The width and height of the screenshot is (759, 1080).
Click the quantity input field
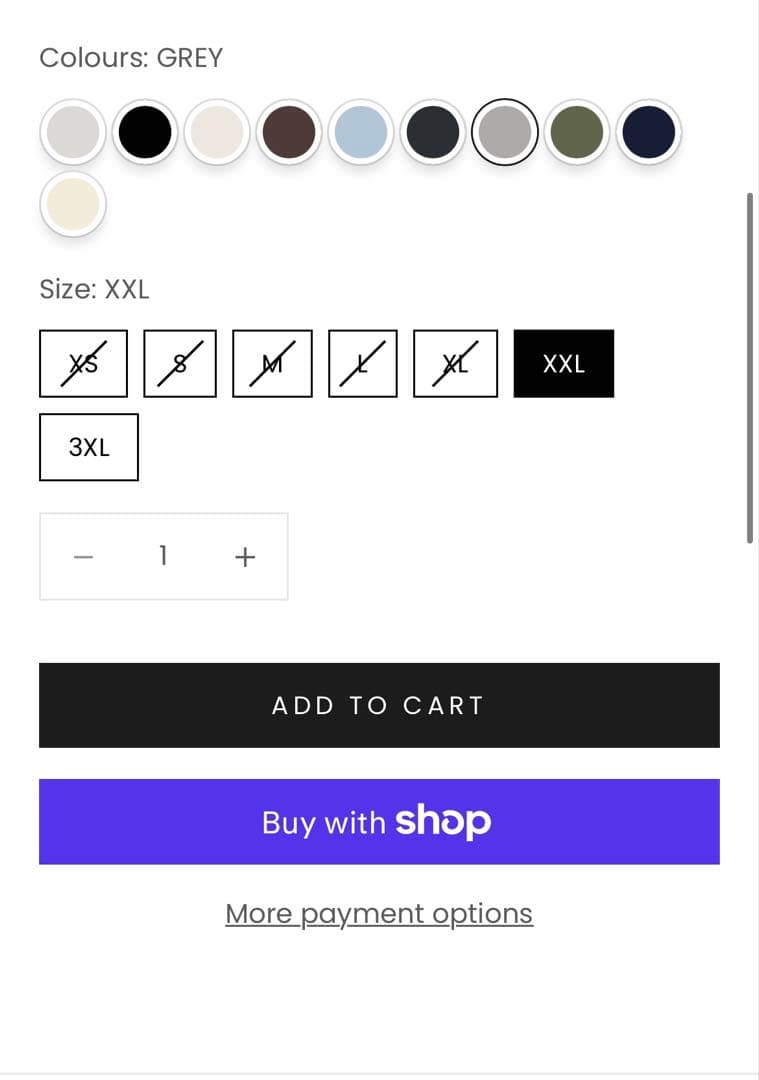(163, 556)
